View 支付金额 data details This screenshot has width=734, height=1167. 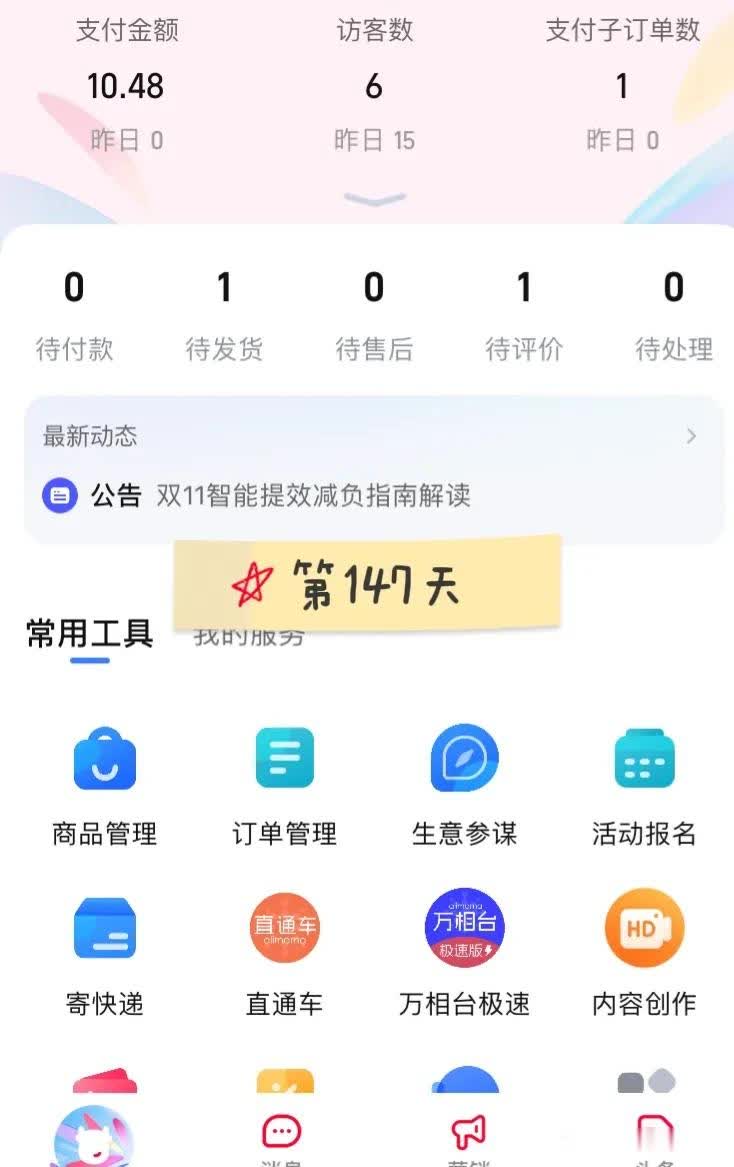[x=126, y=85]
